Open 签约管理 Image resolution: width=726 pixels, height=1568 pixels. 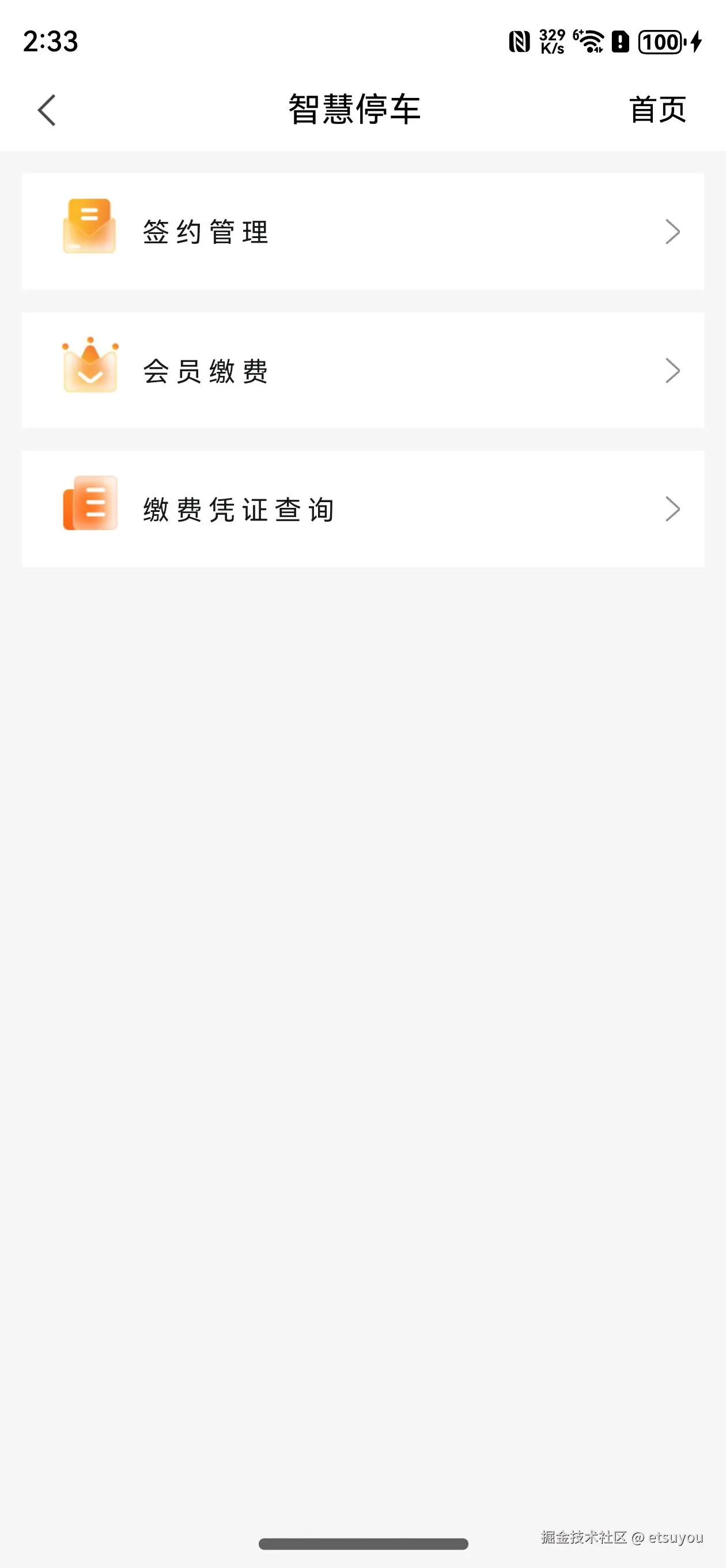pyautogui.click(x=362, y=231)
